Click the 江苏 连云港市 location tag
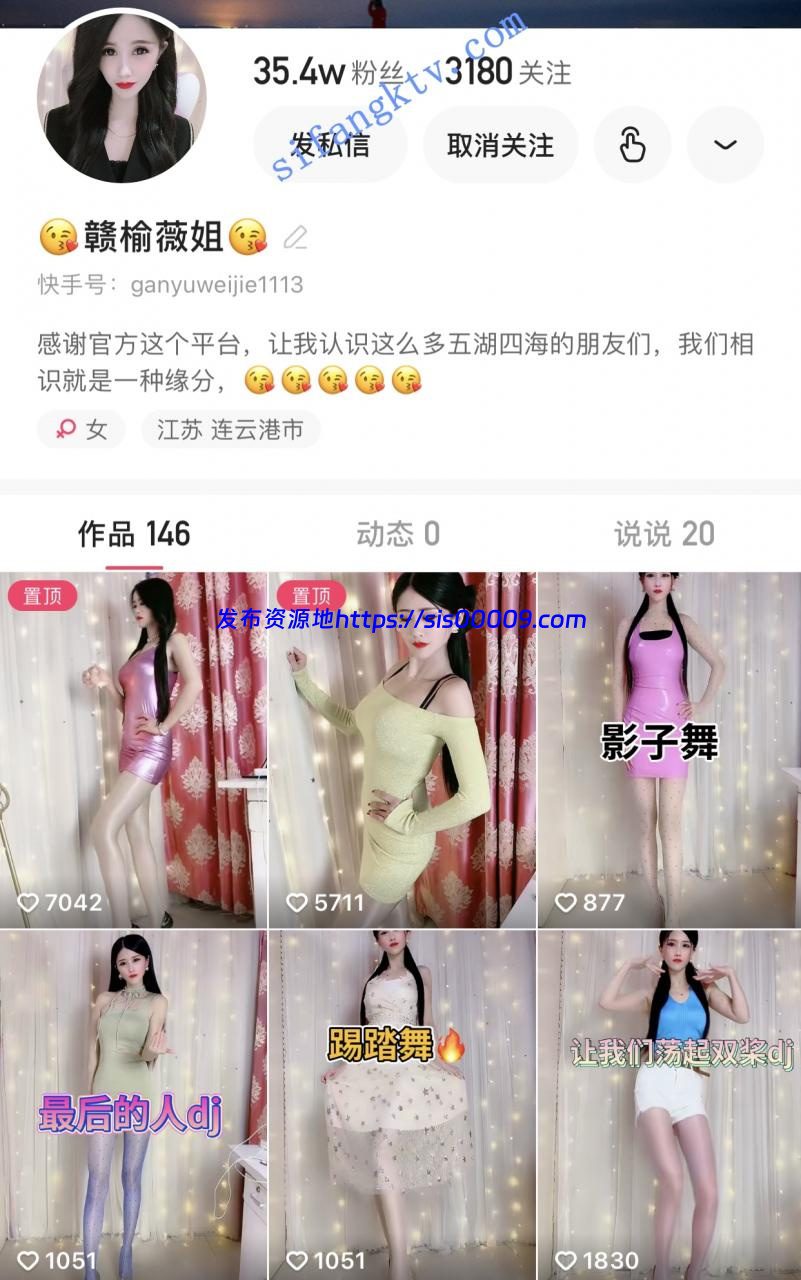 pyautogui.click(x=230, y=429)
